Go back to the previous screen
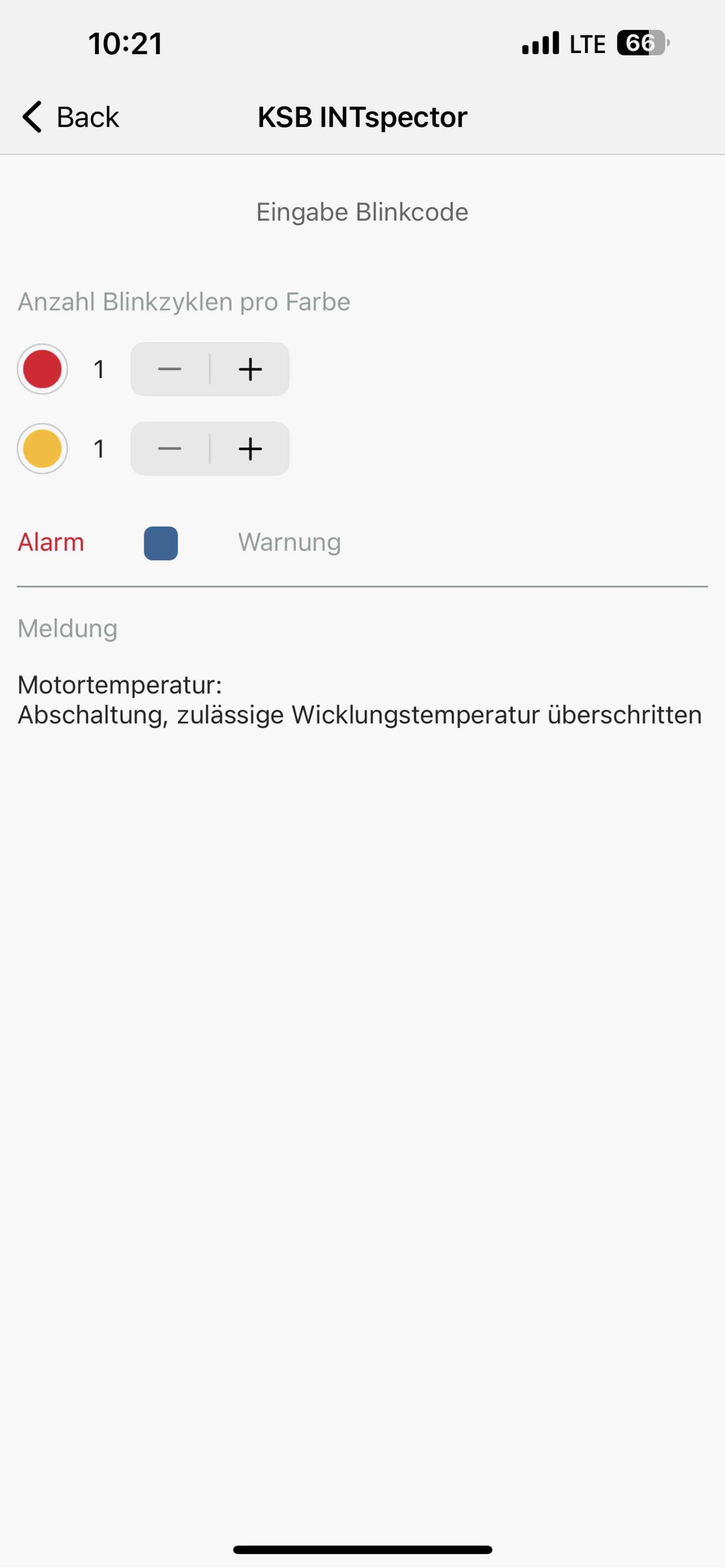Screen dimensions: 725x1568 point(71,117)
